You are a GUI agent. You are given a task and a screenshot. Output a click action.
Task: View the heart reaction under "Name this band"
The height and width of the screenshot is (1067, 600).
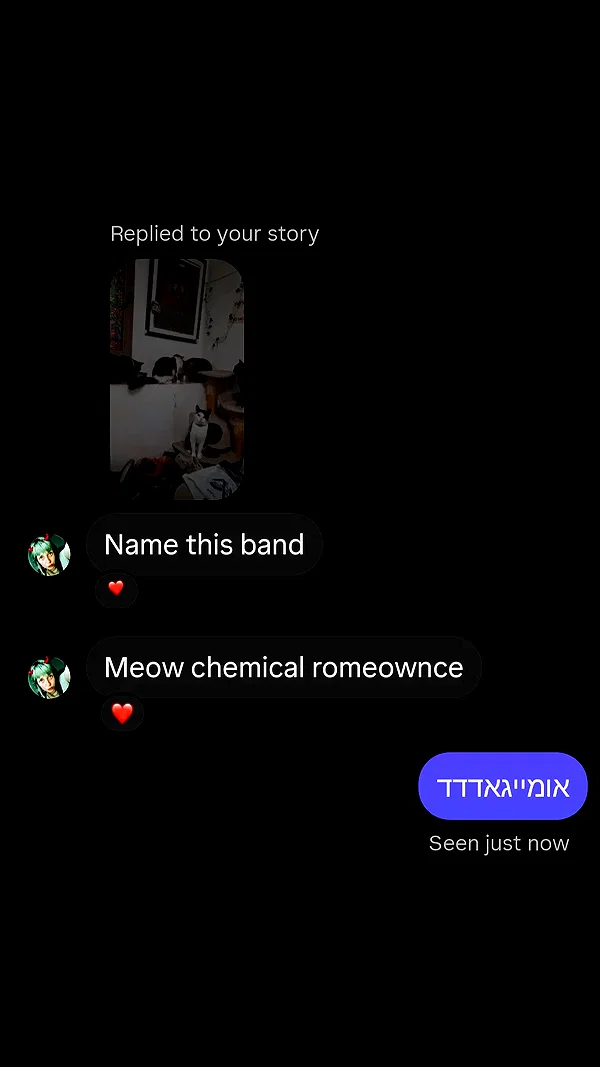tap(116, 589)
